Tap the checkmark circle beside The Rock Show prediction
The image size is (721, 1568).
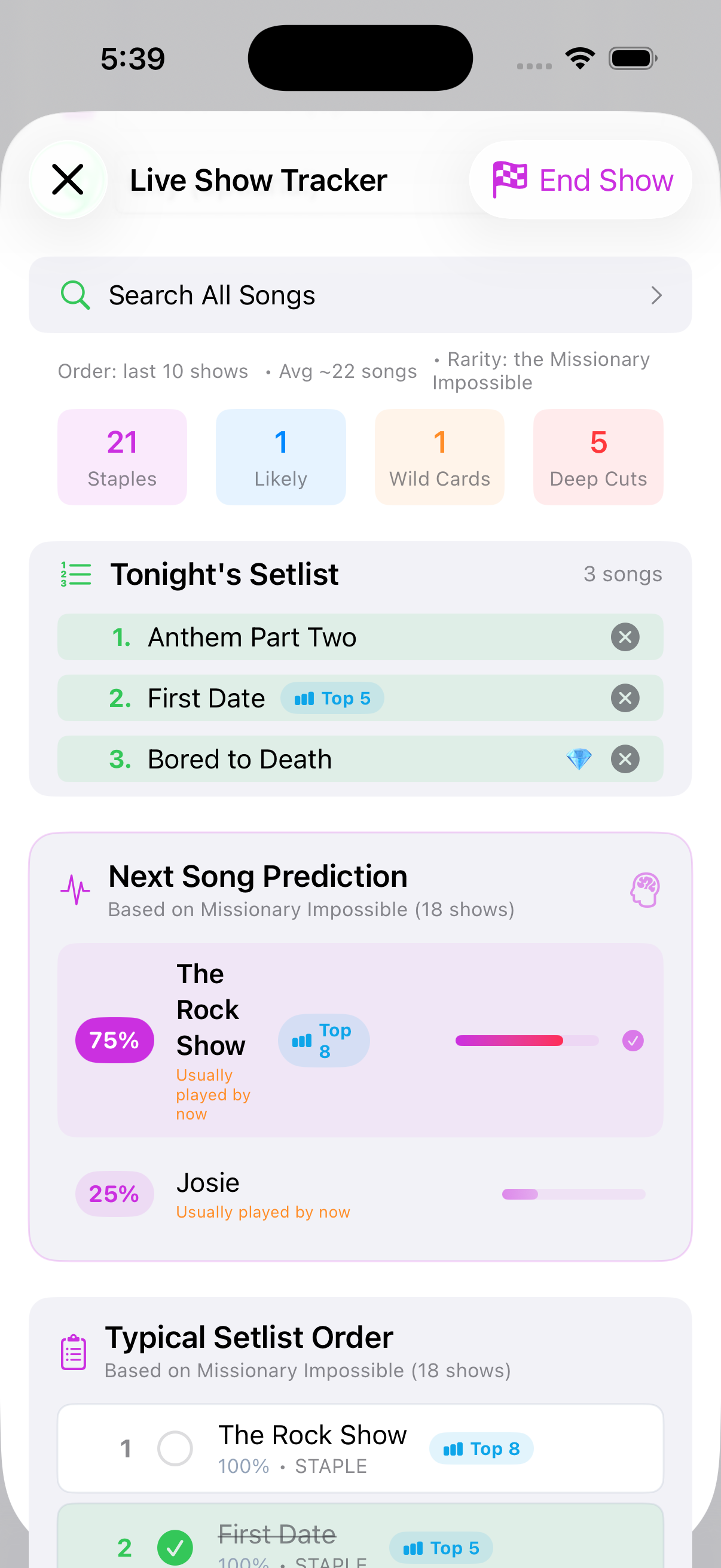click(633, 1041)
